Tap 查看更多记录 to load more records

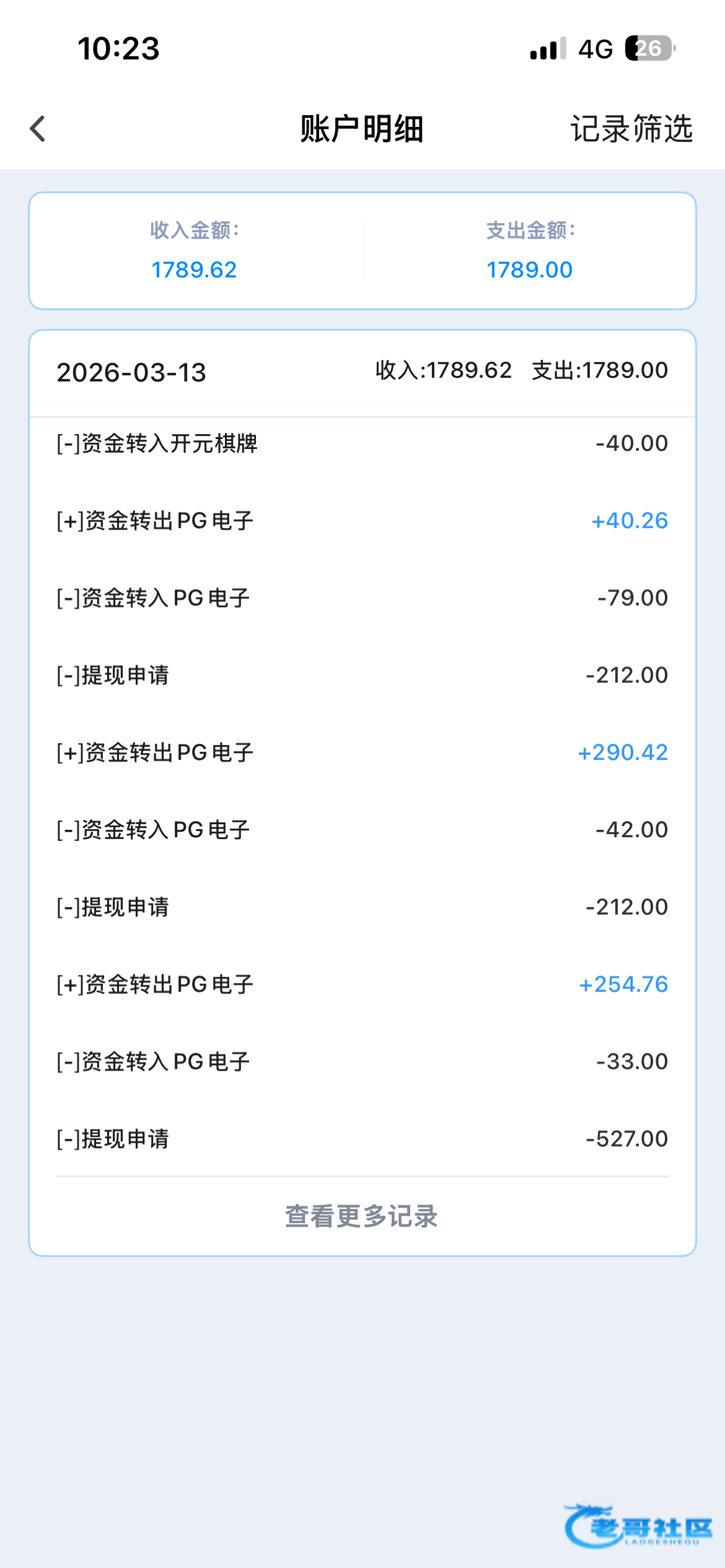pyautogui.click(x=362, y=1216)
